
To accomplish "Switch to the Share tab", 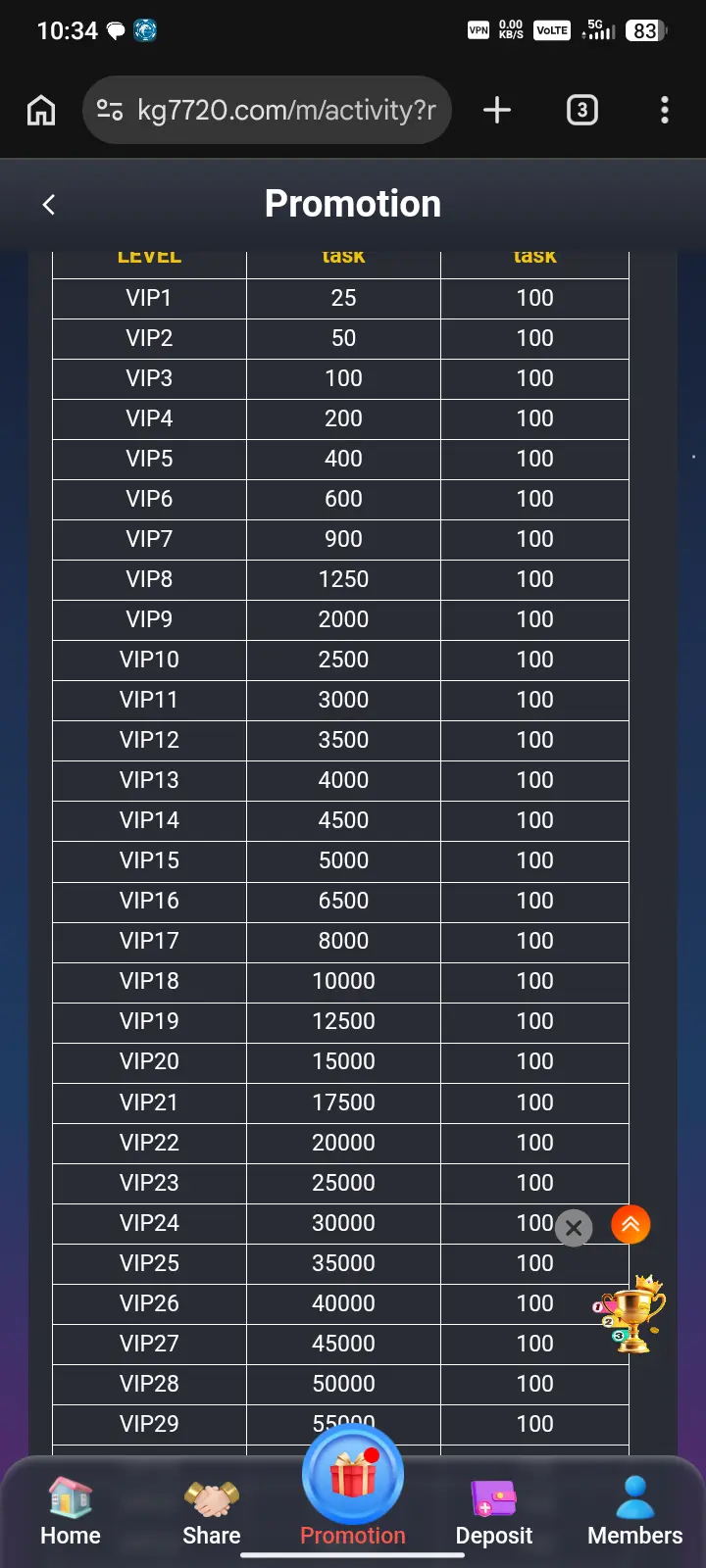I will (212, 1512).
